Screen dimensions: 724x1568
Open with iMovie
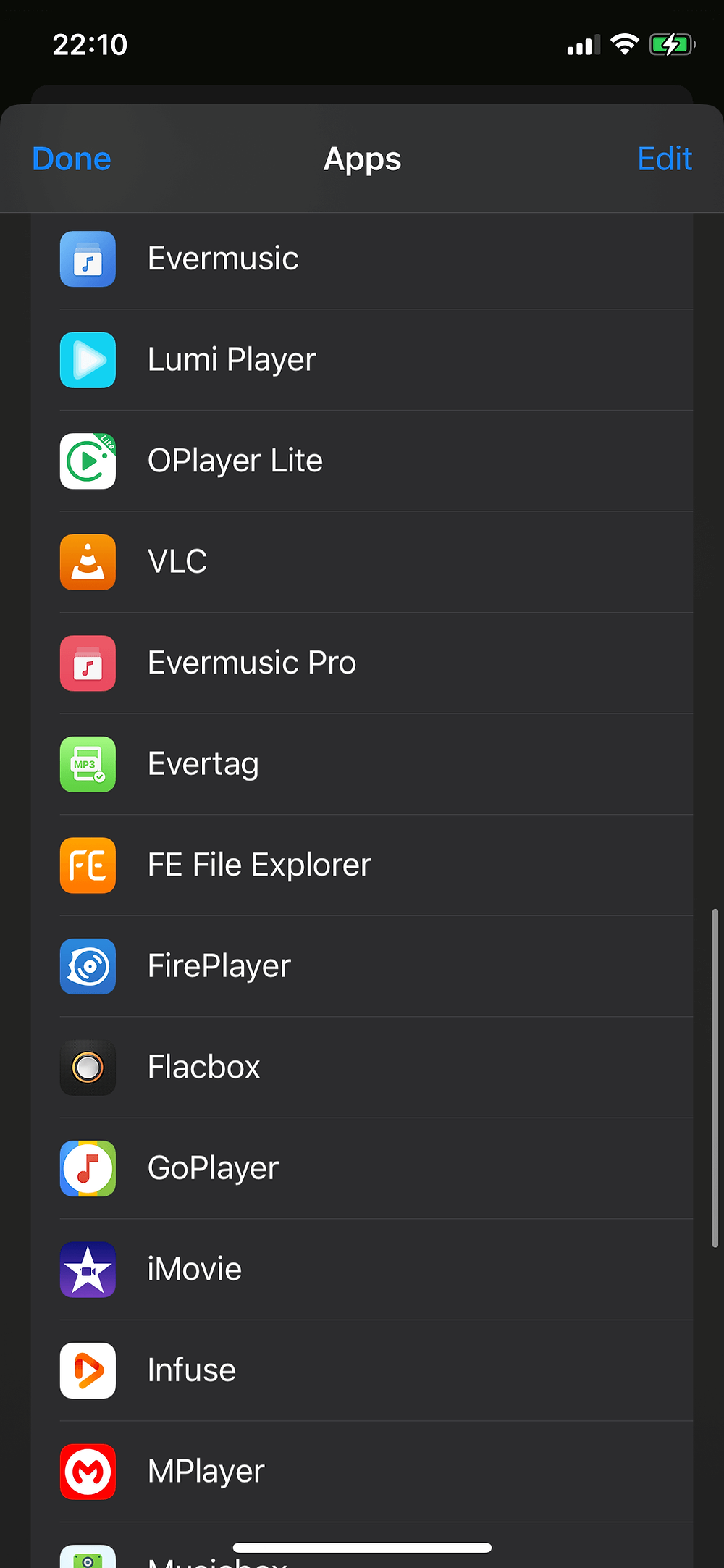coord(362,1270)
